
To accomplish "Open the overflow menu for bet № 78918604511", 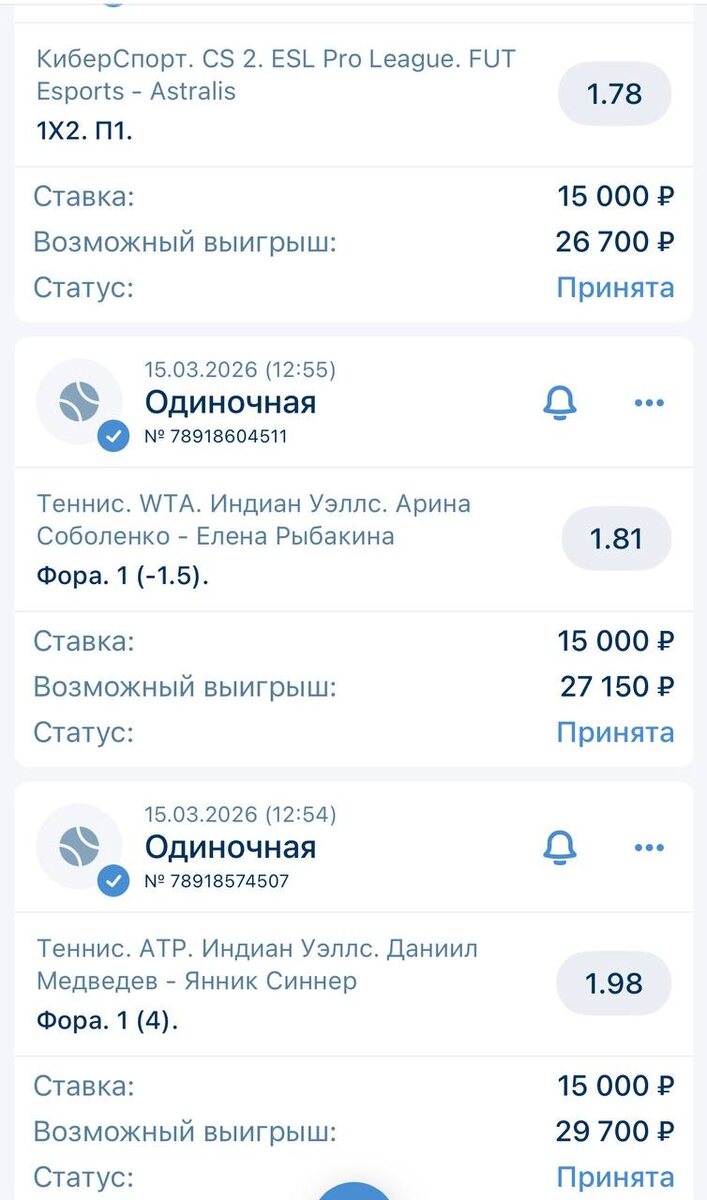I will pos(649,403).
